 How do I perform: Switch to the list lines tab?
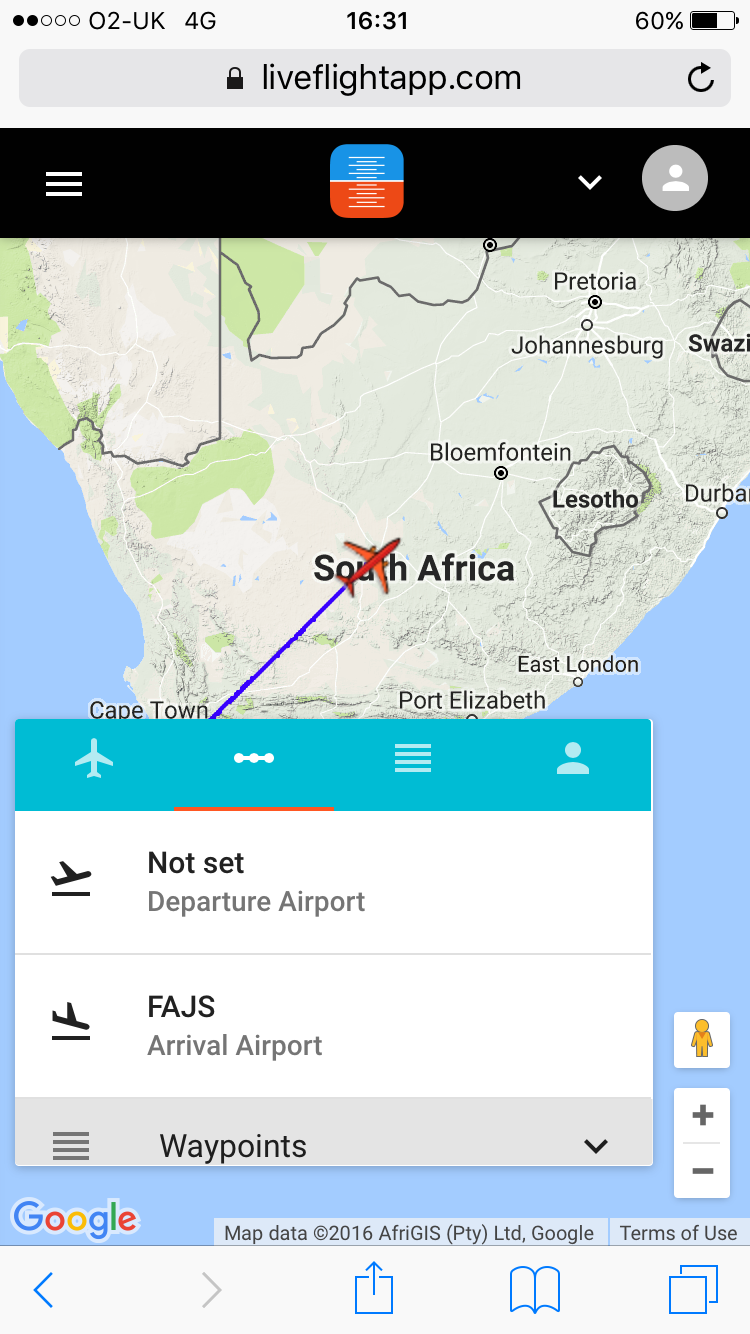(x=413, y=759)
